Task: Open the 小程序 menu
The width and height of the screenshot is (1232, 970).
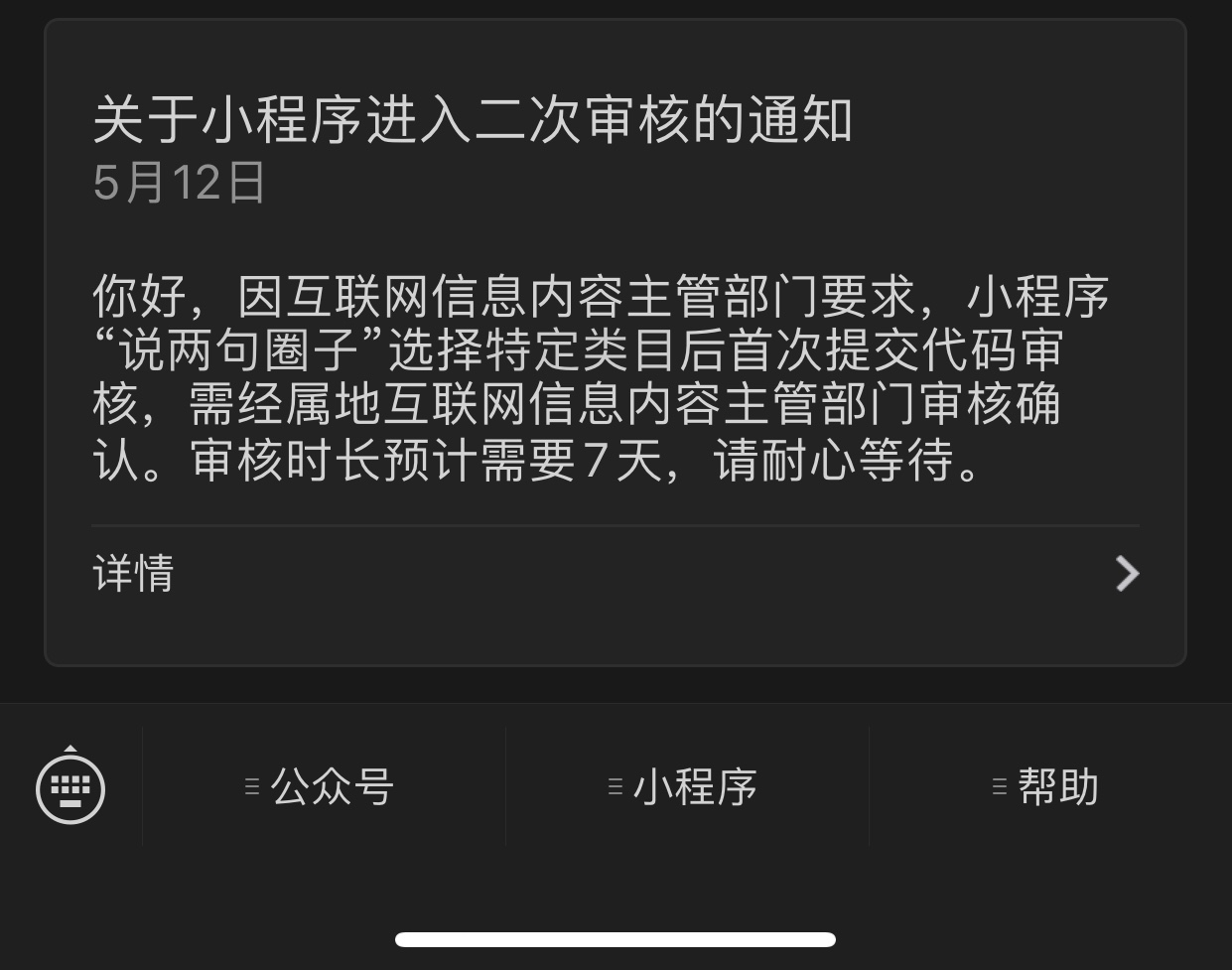Action: (x=686, y=787)
